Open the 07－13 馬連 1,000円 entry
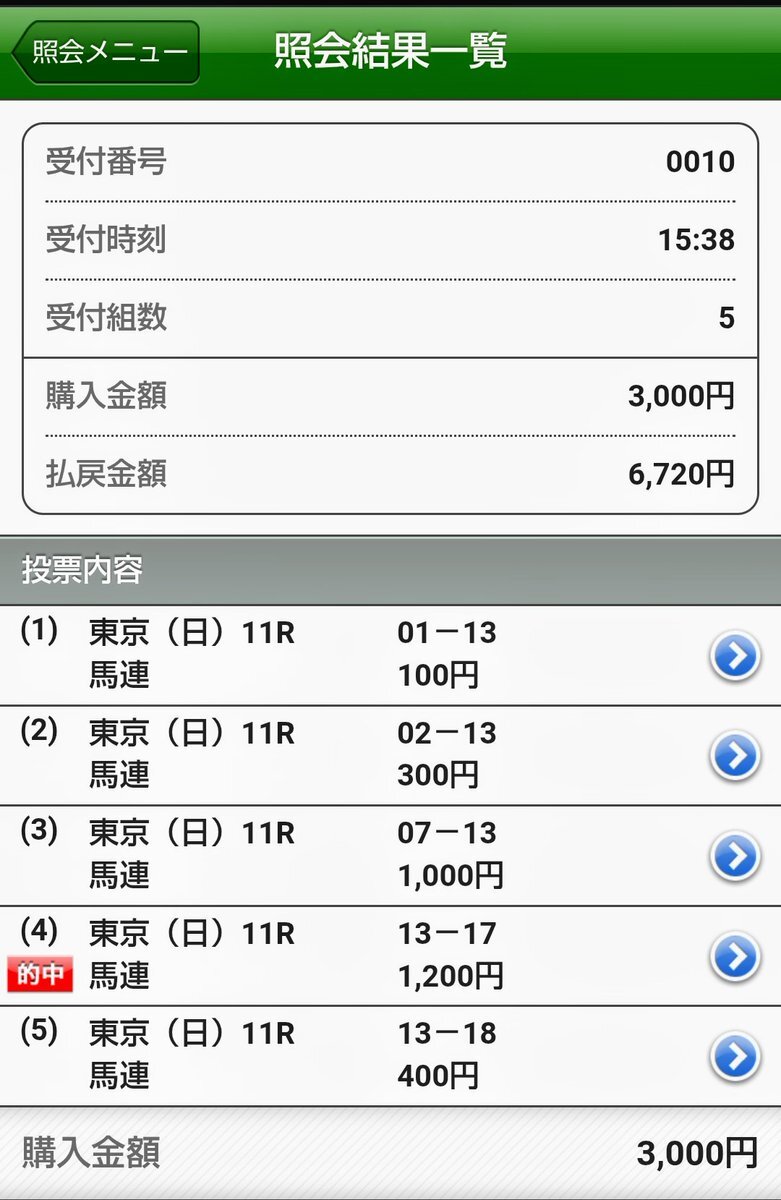Screen dimensions: 781x1200 (x=735, y=857)
